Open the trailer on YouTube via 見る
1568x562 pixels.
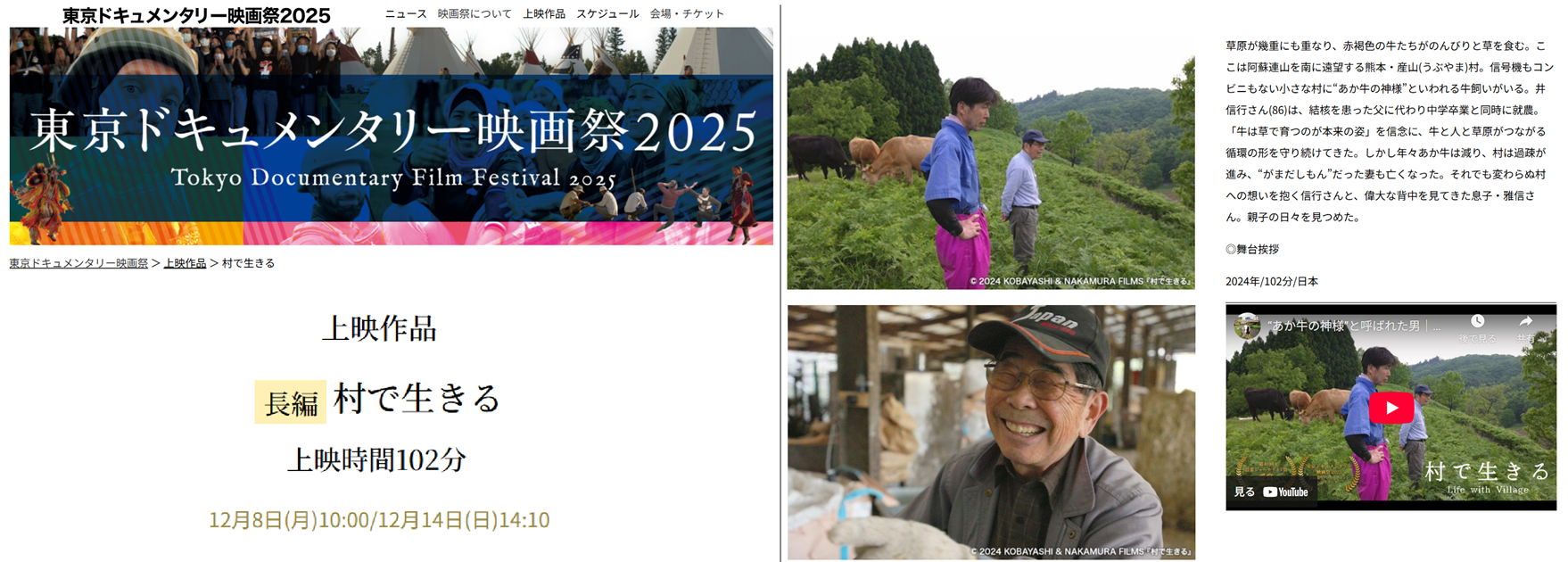pos(1271,492)
